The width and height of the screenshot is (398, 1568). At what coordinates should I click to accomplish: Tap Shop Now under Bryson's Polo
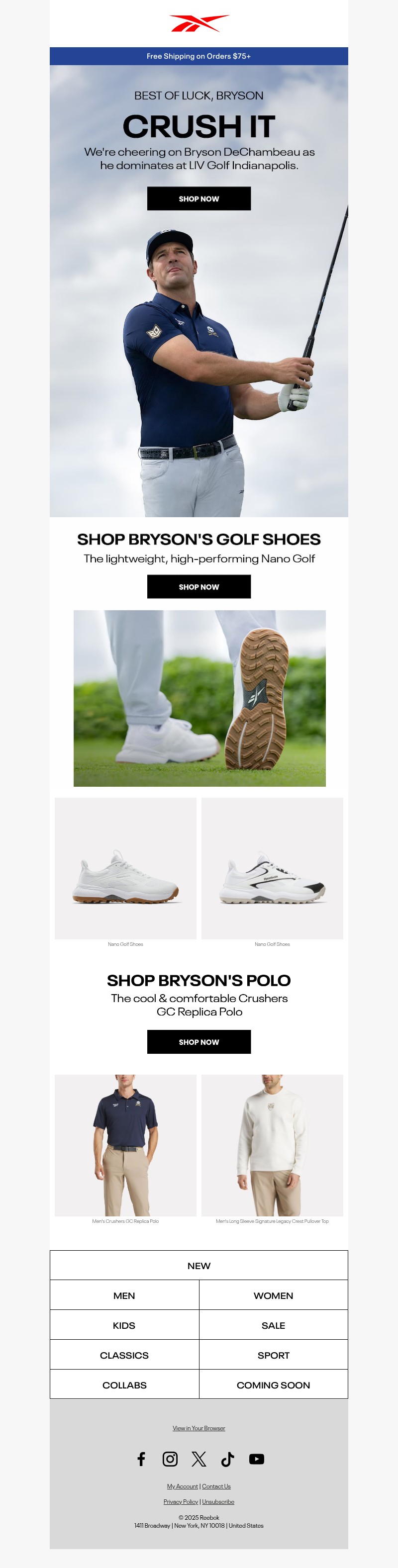pos(199,1041)
